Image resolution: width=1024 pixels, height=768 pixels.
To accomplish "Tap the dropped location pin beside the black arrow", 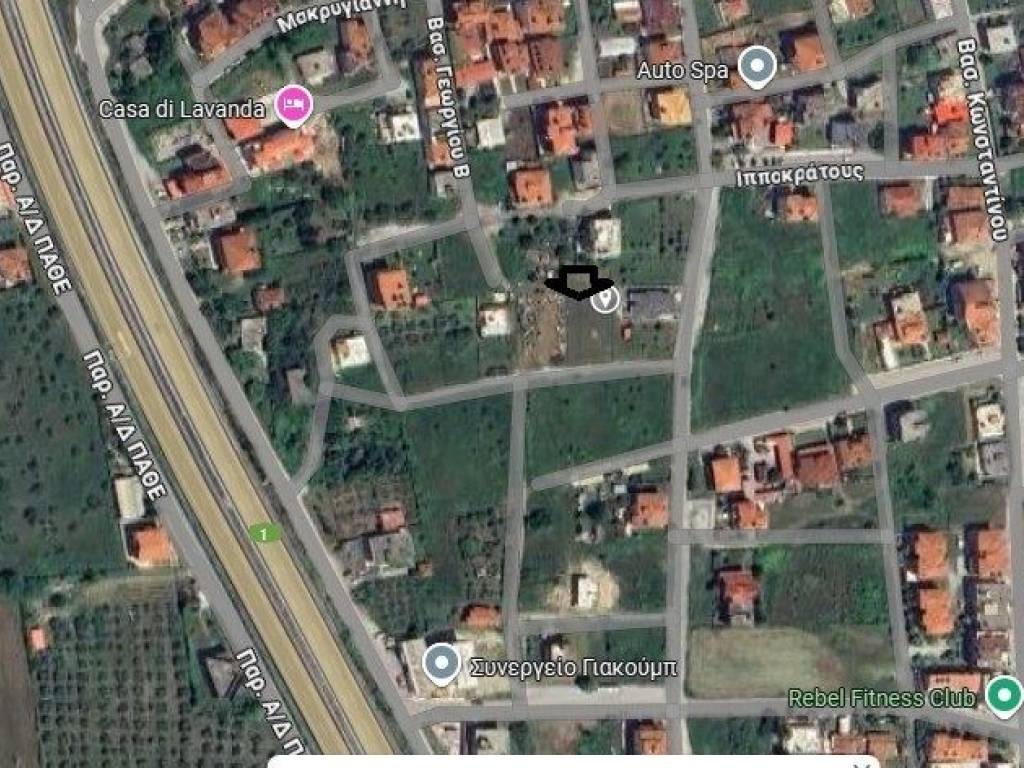I will [604, 299].
